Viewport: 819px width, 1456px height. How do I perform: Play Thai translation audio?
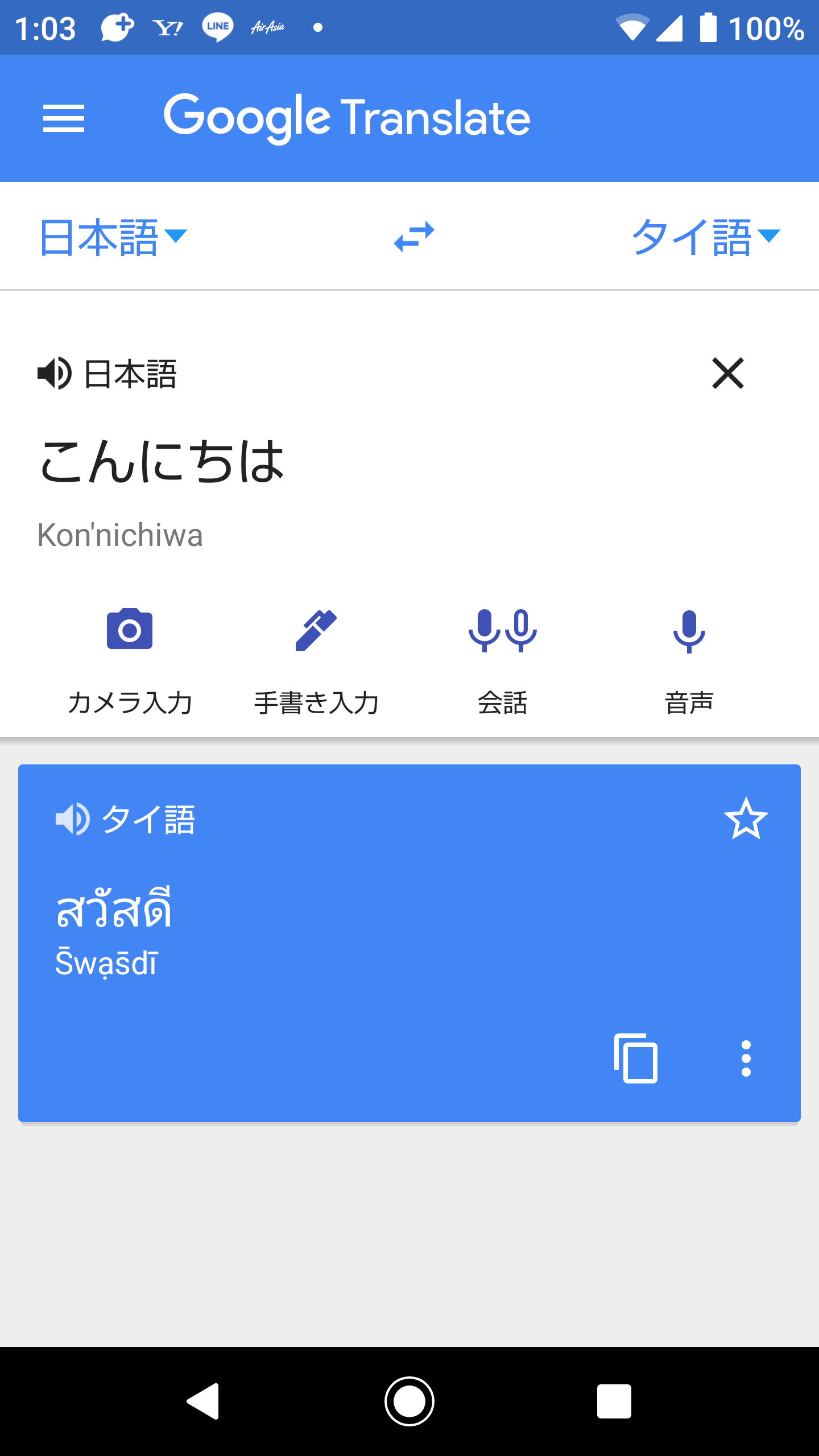click(73, 820)
